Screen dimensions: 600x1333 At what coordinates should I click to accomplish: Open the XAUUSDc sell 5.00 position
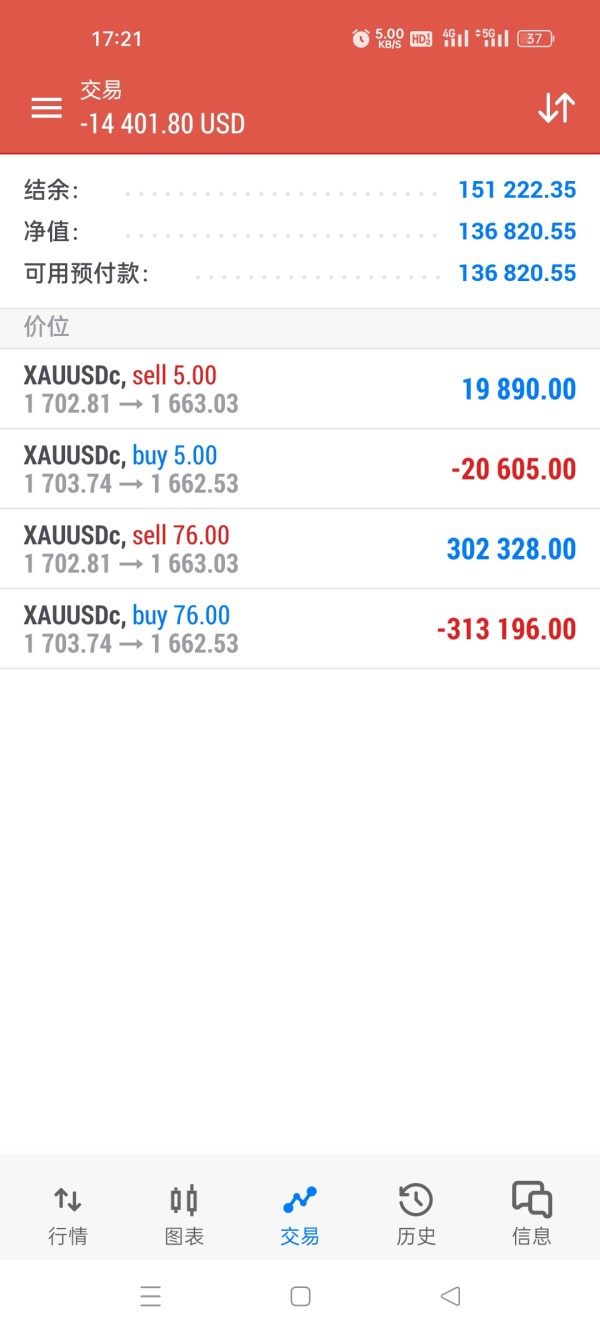pyautogui.click(x=300, y=389)
